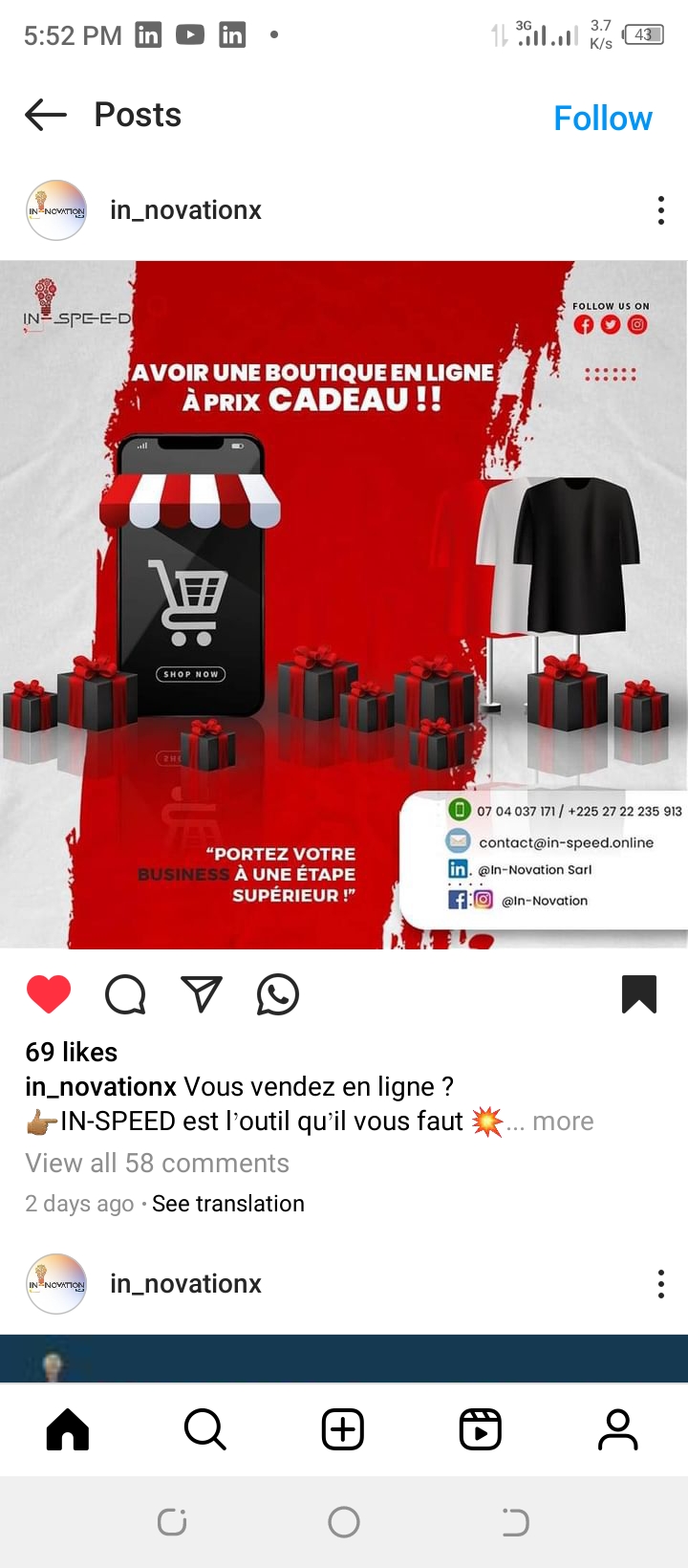Open the second post's three-dot options menu
The width and height of the screenshot is (688, 1568).
click(660, 1284)
